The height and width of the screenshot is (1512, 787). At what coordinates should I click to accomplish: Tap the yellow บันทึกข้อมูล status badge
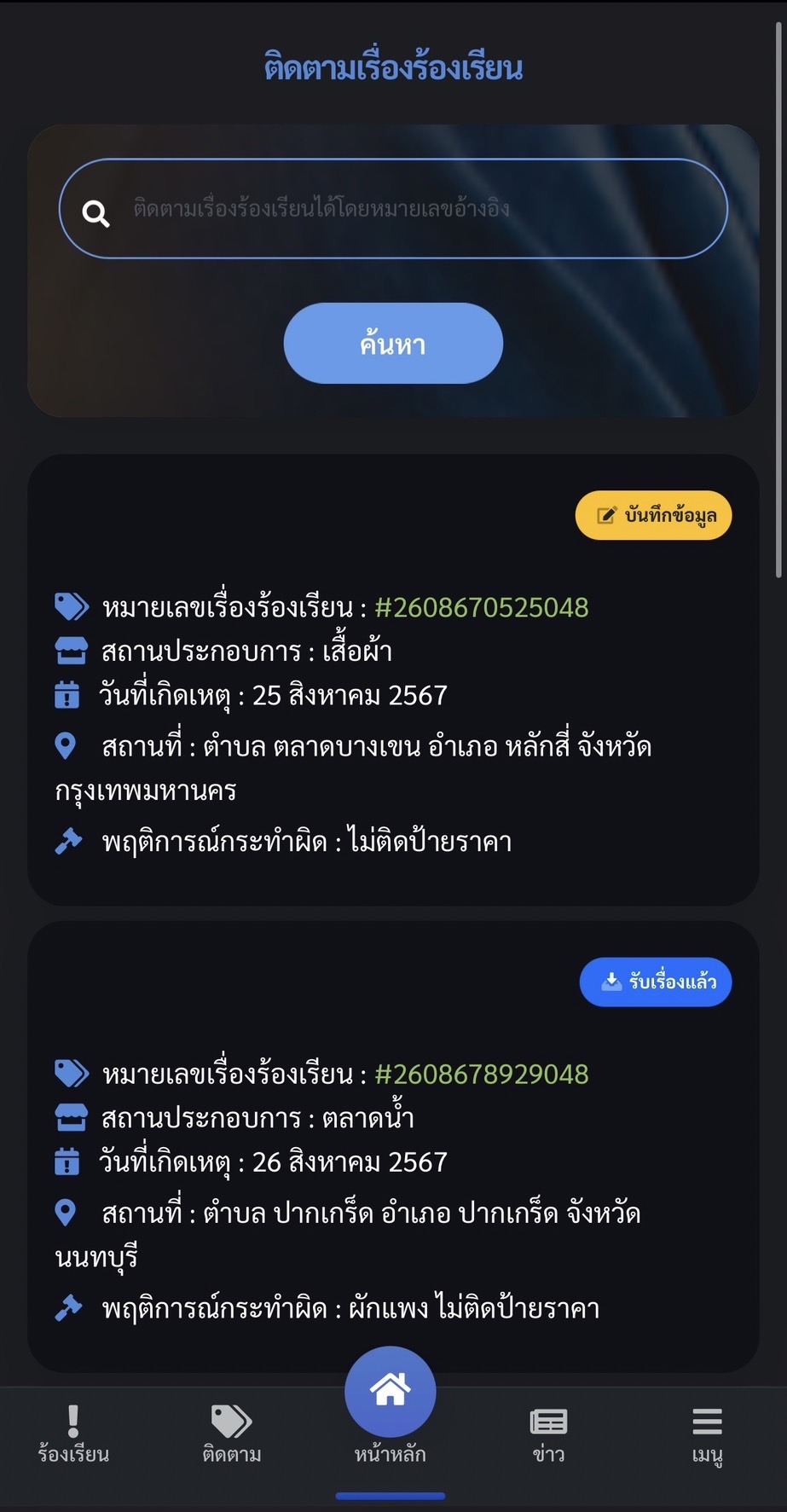654,515
